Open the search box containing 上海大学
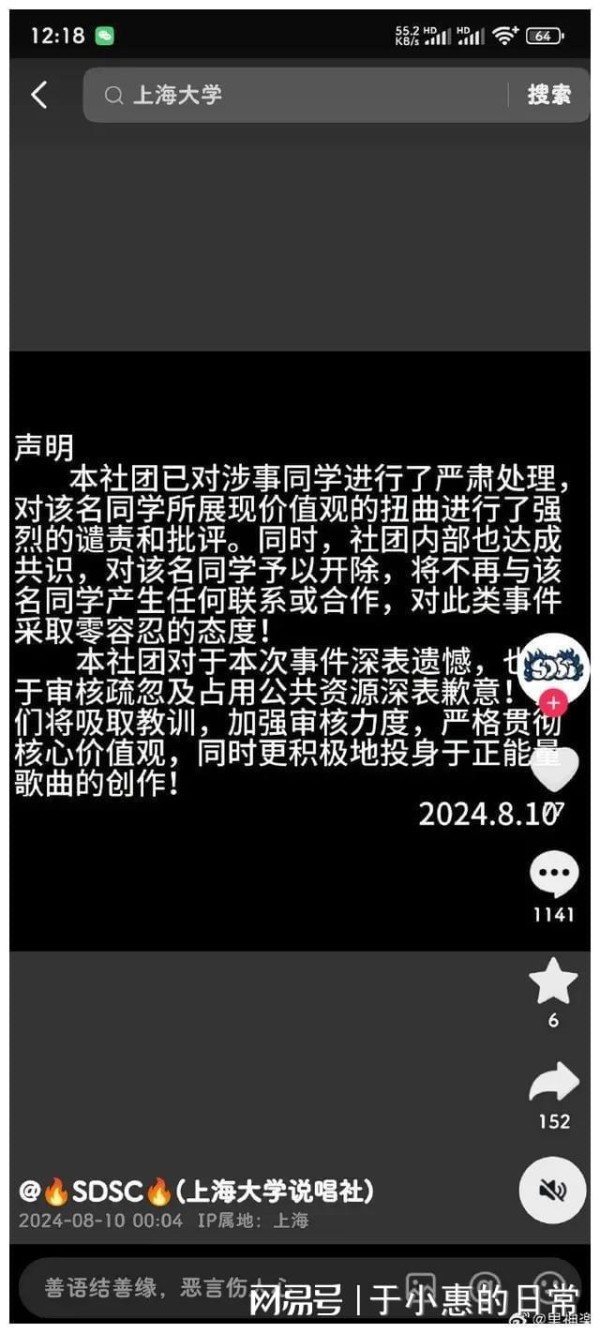The height and width of the screenshot is (1333, 600). pos(300,95)
